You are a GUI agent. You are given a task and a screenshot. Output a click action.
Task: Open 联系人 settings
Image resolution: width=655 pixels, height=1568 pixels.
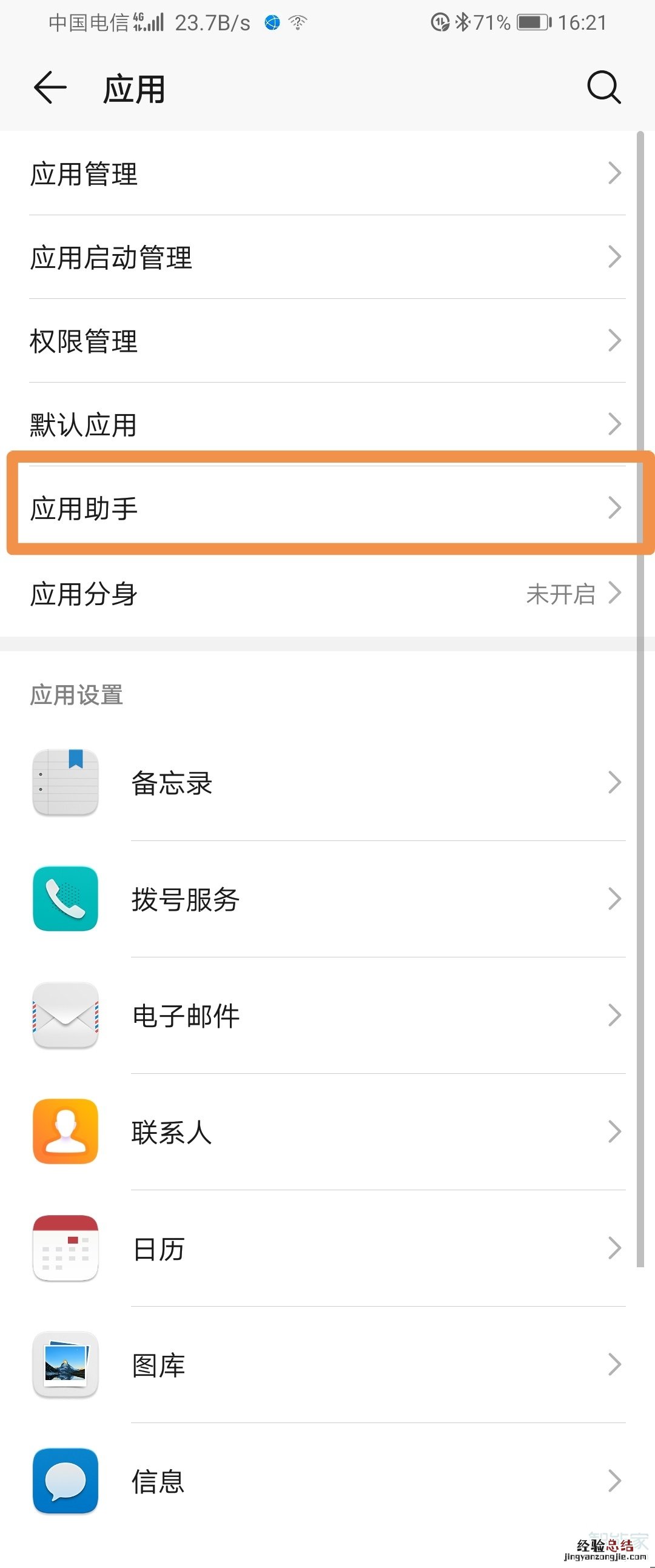click(327, 1132)
